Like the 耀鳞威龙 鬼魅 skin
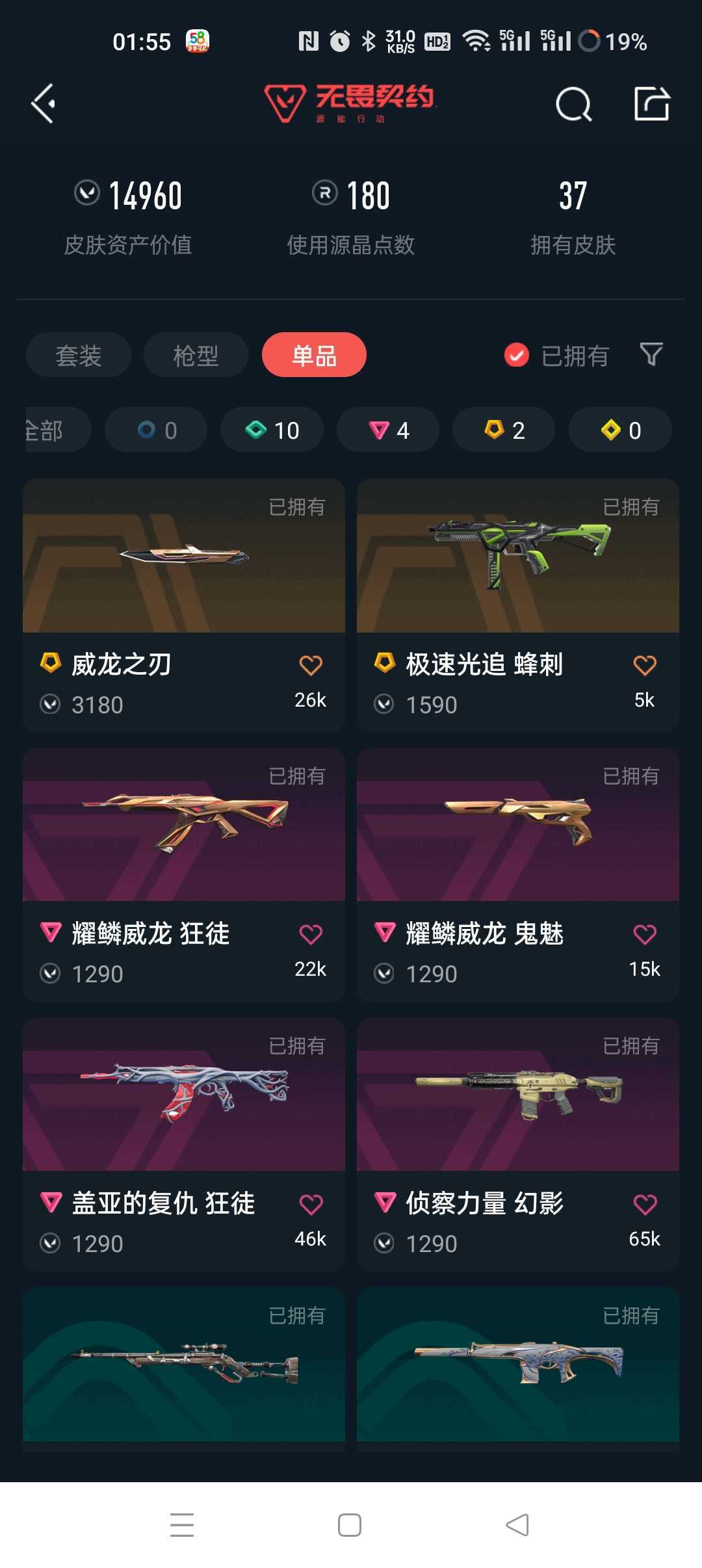The image size is (702, 1568). point(645,934)
